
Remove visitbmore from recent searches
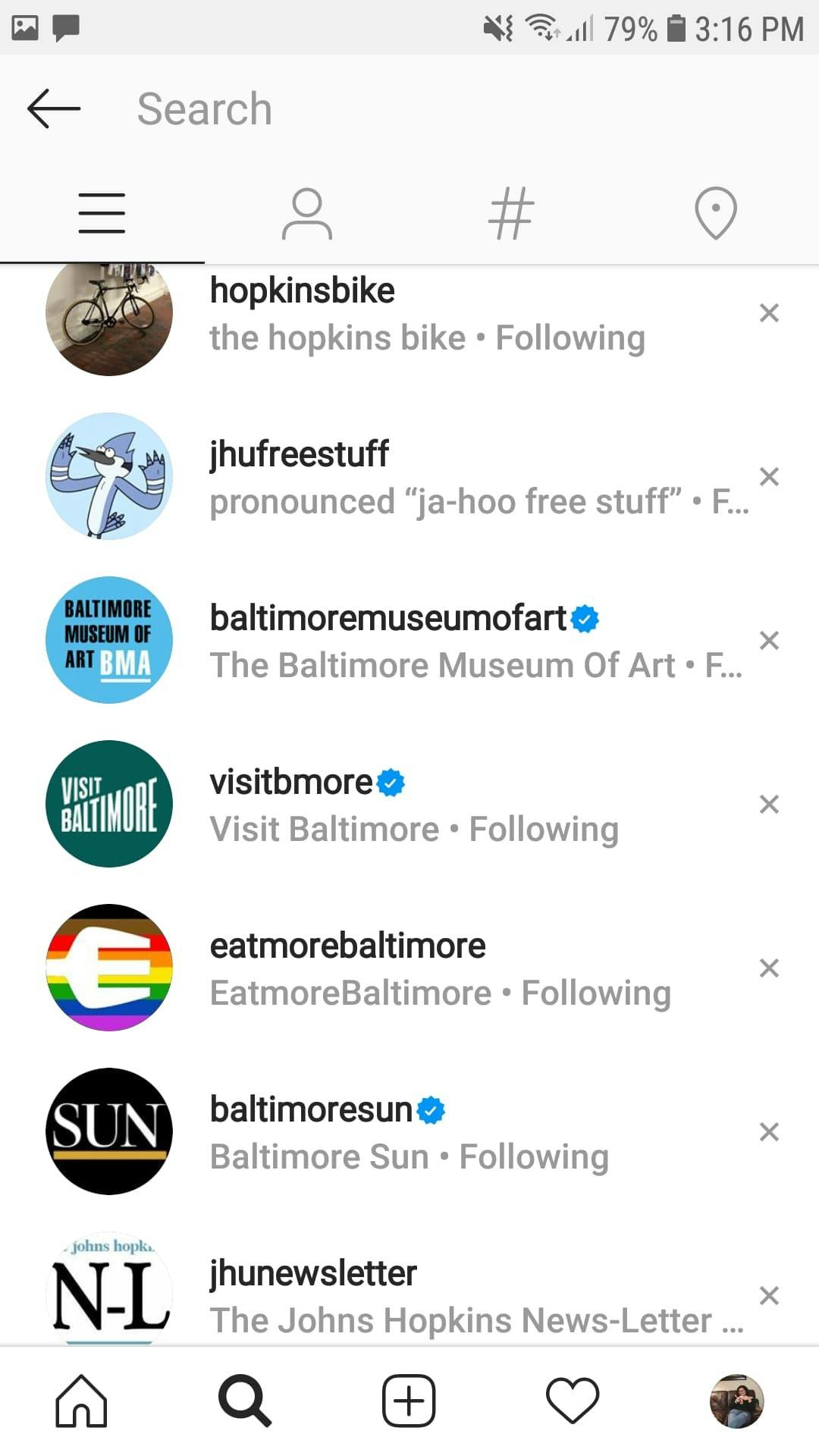tap(769, 804)
